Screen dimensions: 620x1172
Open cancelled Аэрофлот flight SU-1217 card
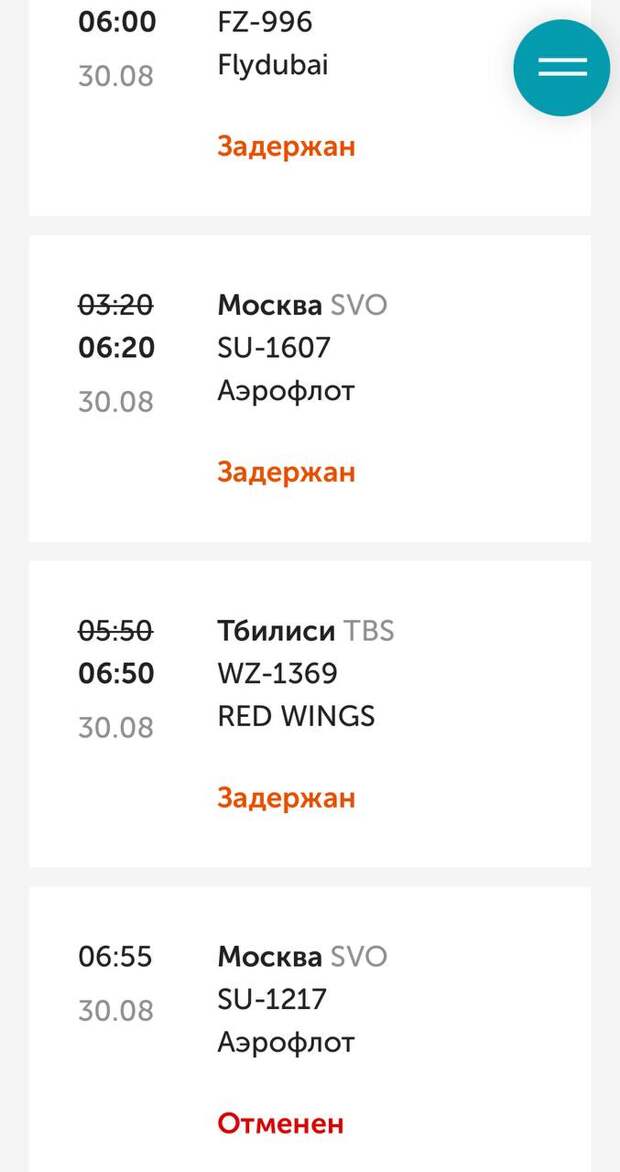coord(310,1030)
